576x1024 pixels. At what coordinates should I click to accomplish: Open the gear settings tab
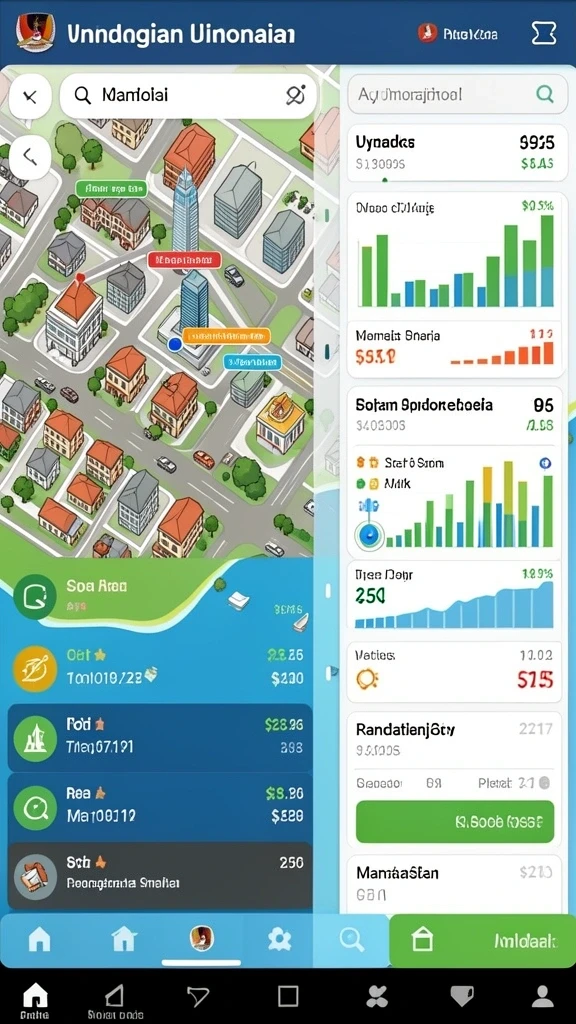[279, 940]
